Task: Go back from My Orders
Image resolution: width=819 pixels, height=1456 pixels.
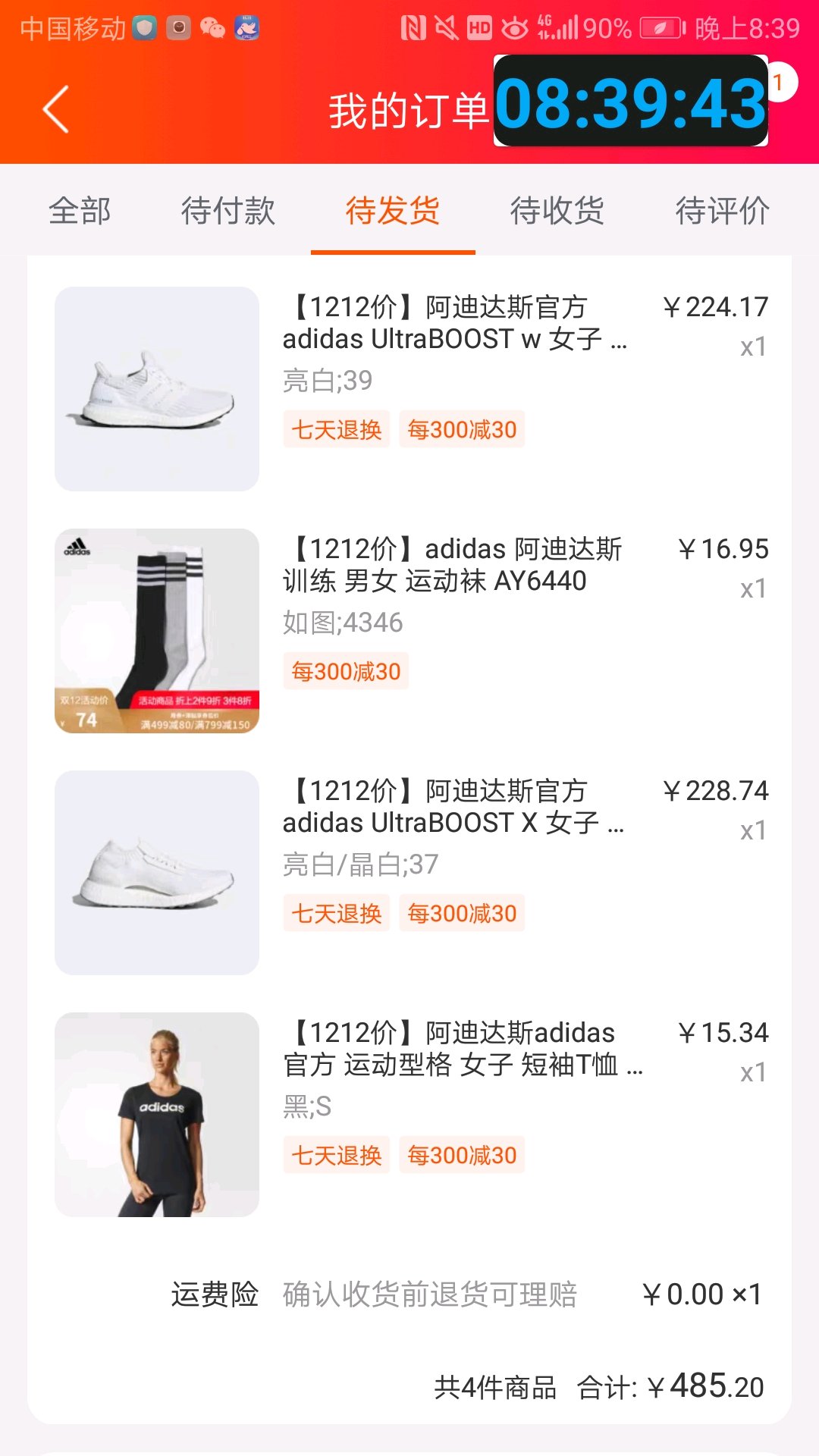Action: pos(55,110)
